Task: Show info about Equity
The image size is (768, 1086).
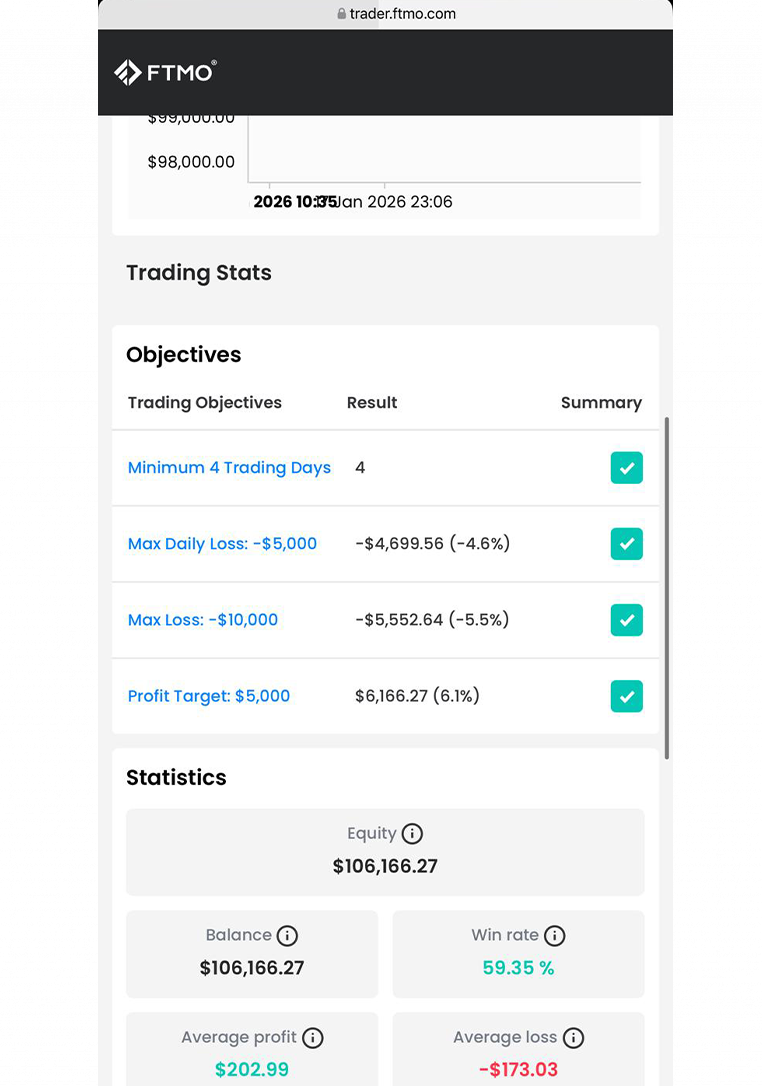Action: [412, 834]
